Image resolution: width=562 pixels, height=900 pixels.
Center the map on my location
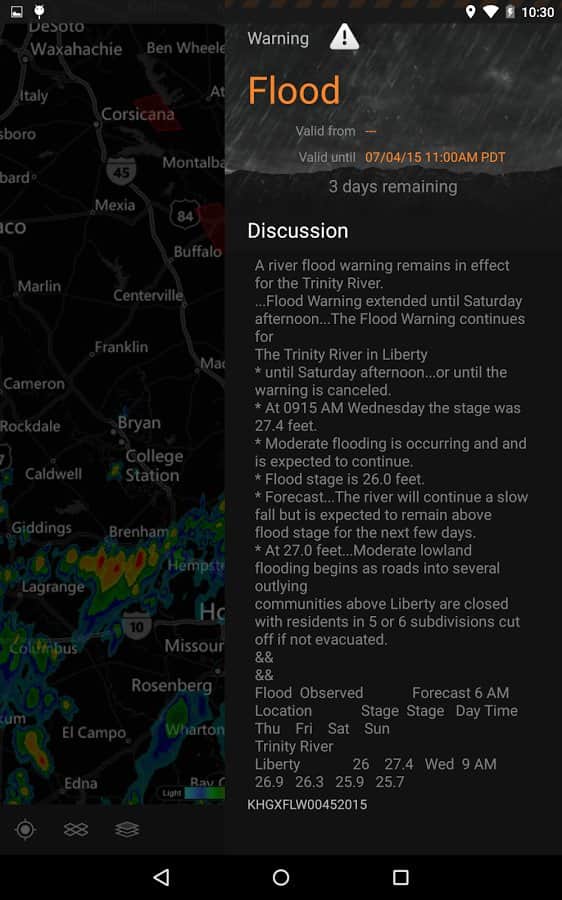coord(25,829)
